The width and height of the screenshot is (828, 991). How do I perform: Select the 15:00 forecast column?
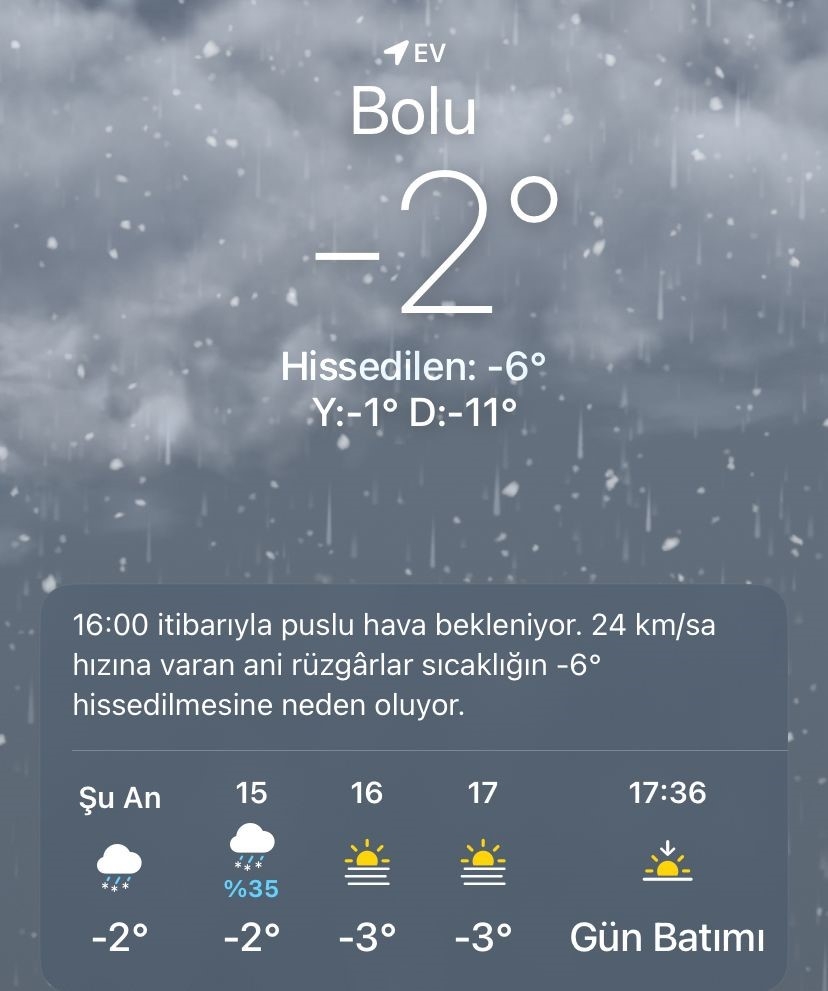click(x=249, y=865)
